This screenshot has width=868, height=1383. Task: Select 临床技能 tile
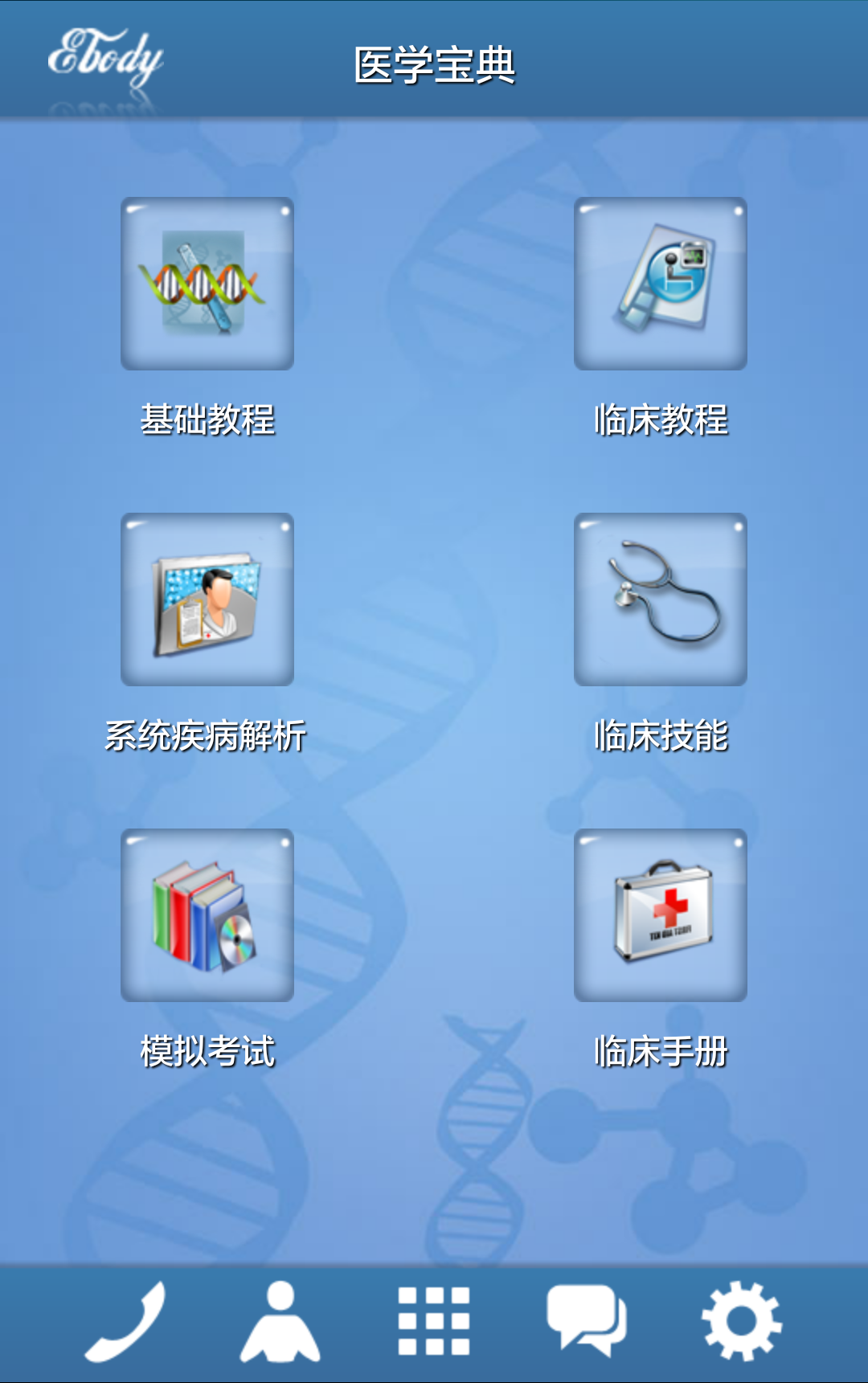[661, 599]
